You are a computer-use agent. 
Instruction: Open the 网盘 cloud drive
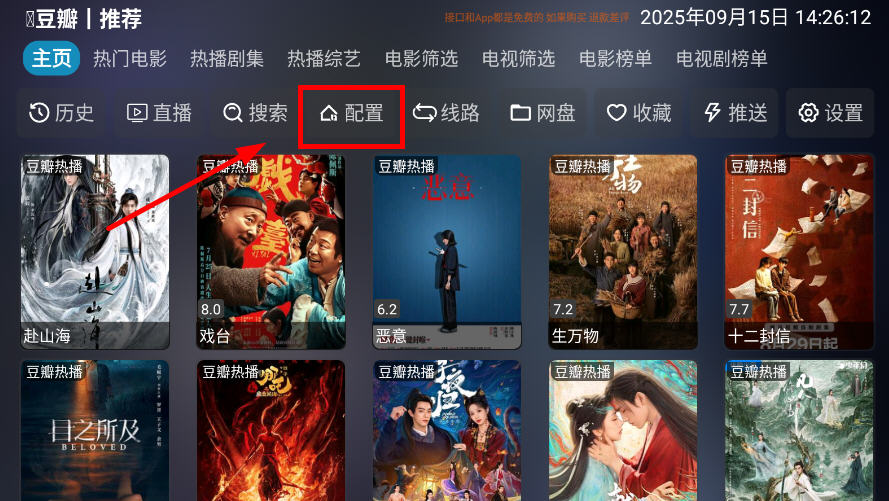tap(543, 113)
